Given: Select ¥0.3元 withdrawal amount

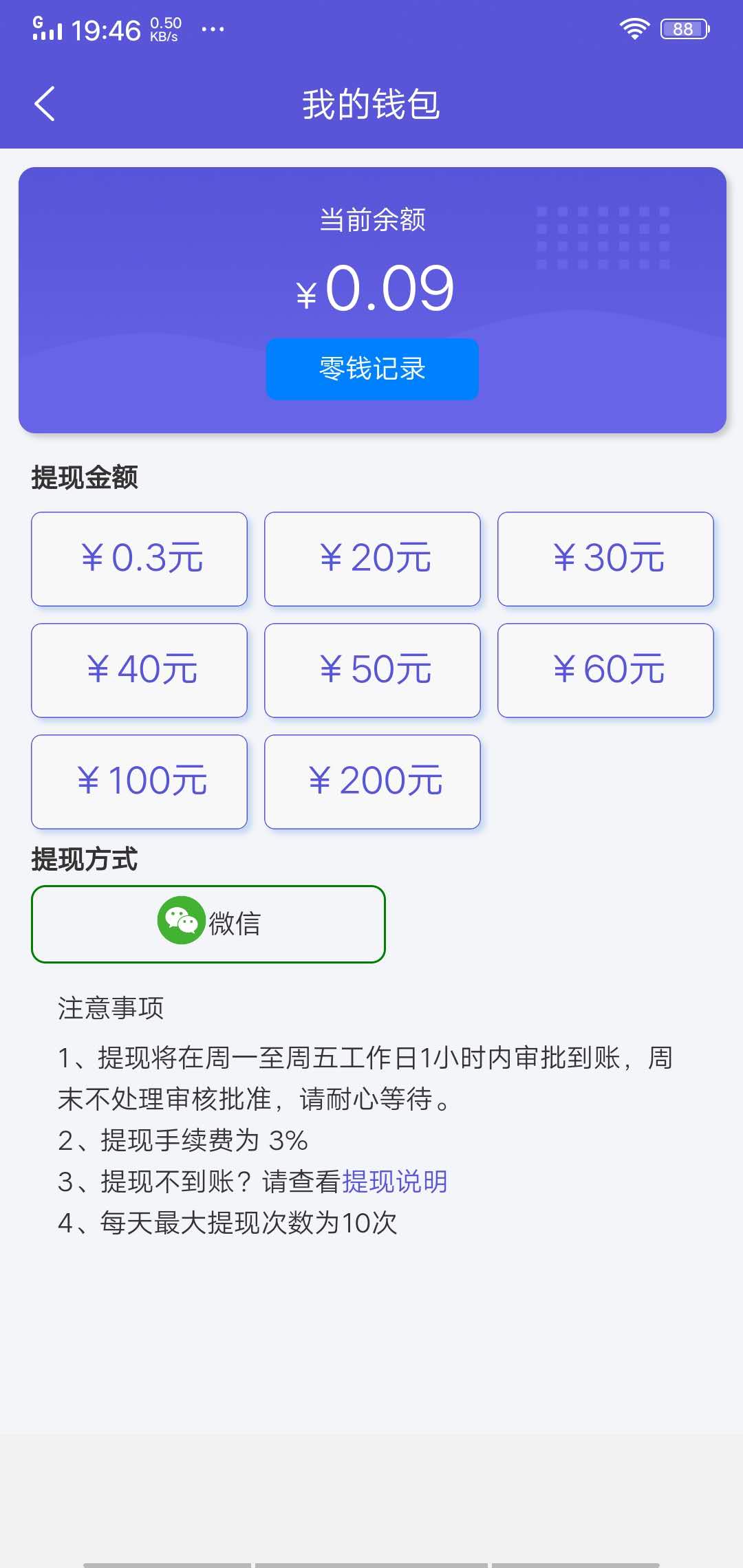Looking at the screenshot, I should point(139,558).
